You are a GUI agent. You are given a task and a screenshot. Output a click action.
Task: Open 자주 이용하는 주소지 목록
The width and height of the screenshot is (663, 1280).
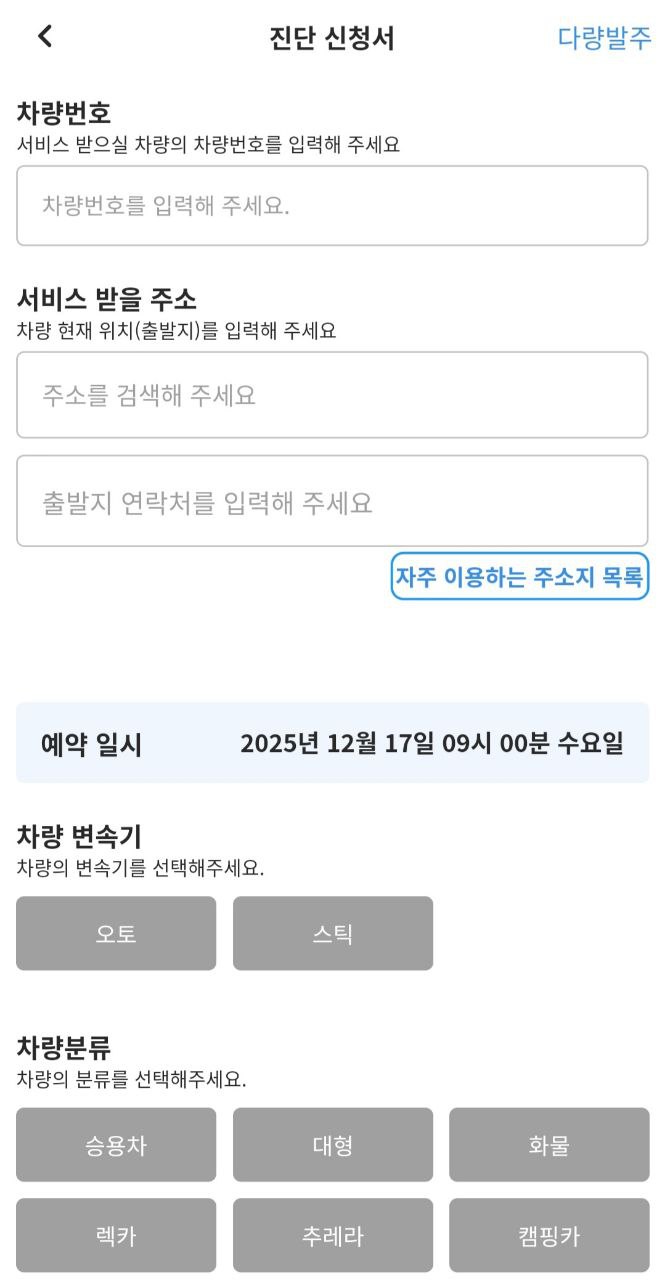(520, 577)
